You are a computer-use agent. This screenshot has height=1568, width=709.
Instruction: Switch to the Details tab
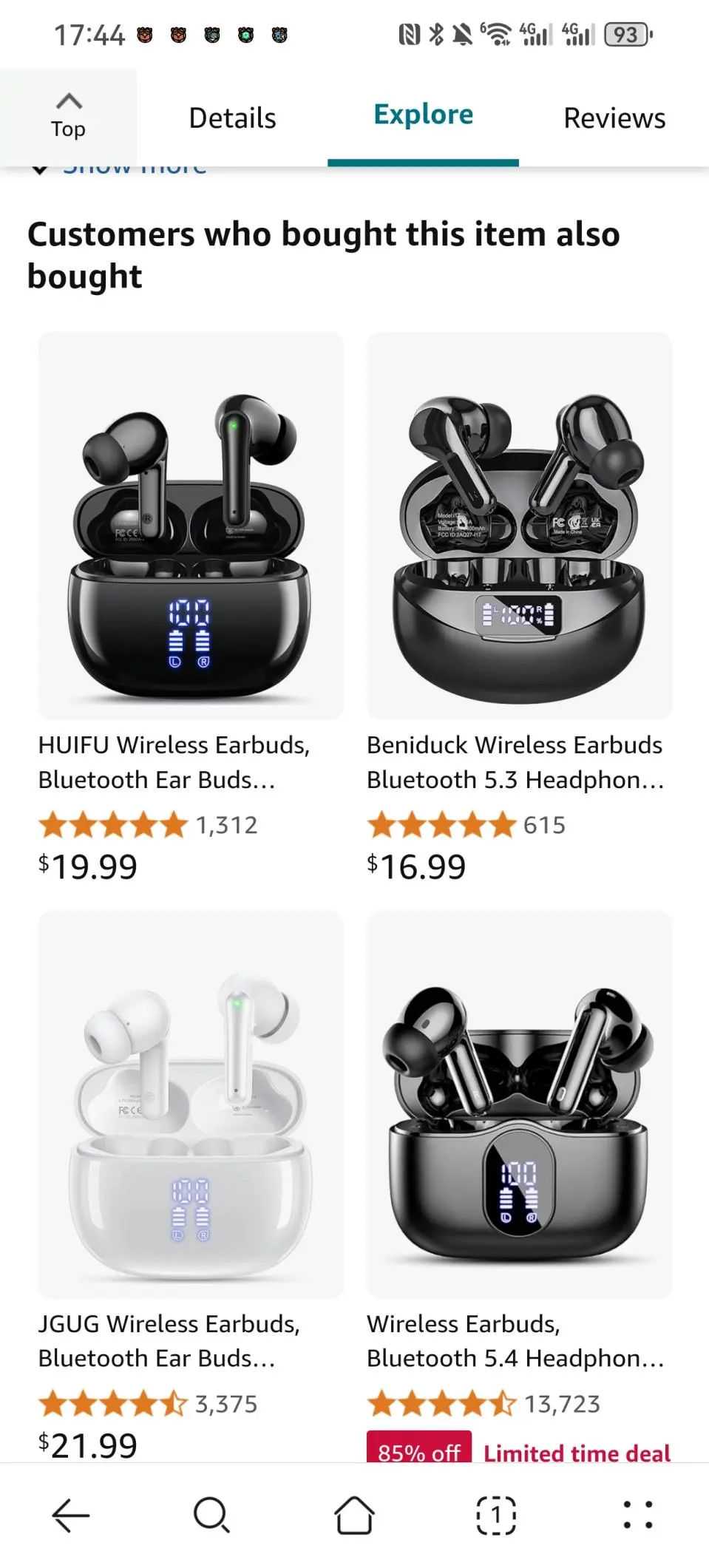click(x=232, y=118)
